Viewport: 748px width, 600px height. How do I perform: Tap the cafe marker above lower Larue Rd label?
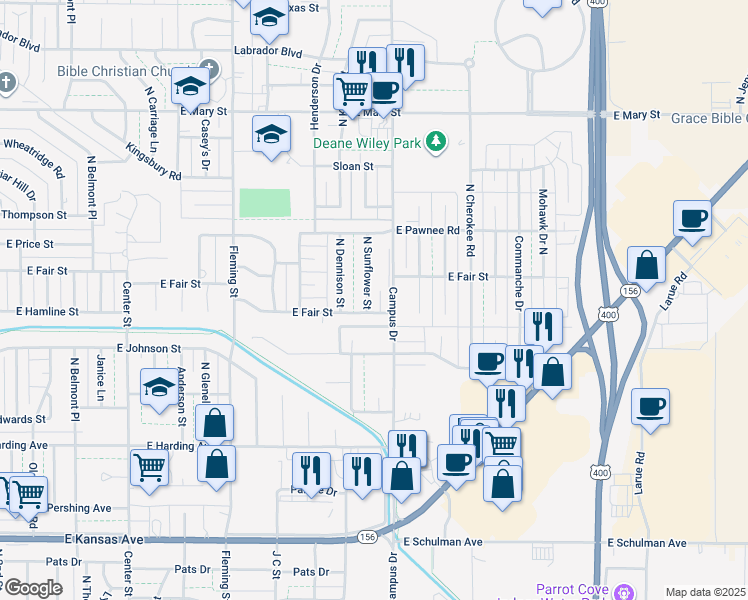651,406
